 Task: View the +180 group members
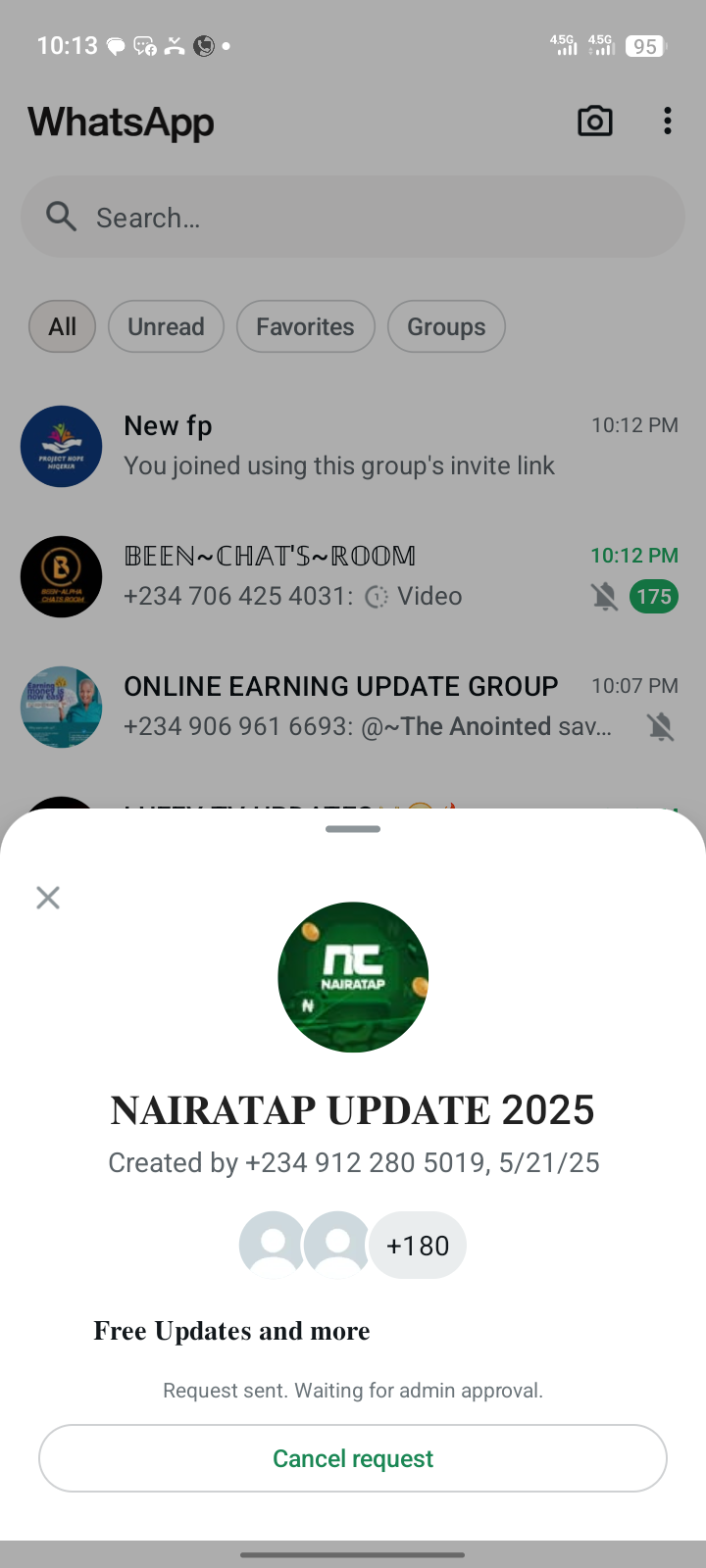[x=418, y=1246]
